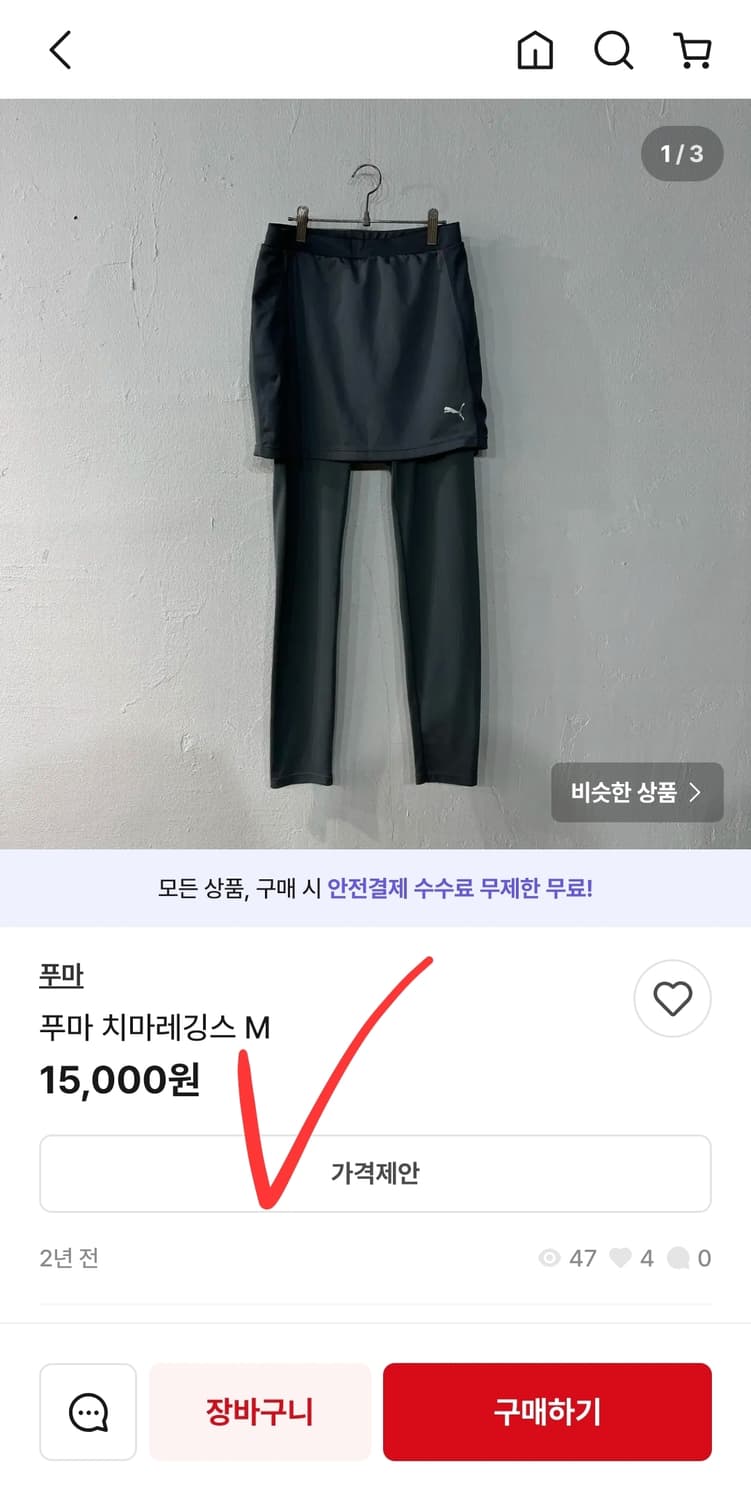Click the 장바구니 cart button
Image resolution: width=751 pixels, height=1500 pixels.
(259, 1412)
